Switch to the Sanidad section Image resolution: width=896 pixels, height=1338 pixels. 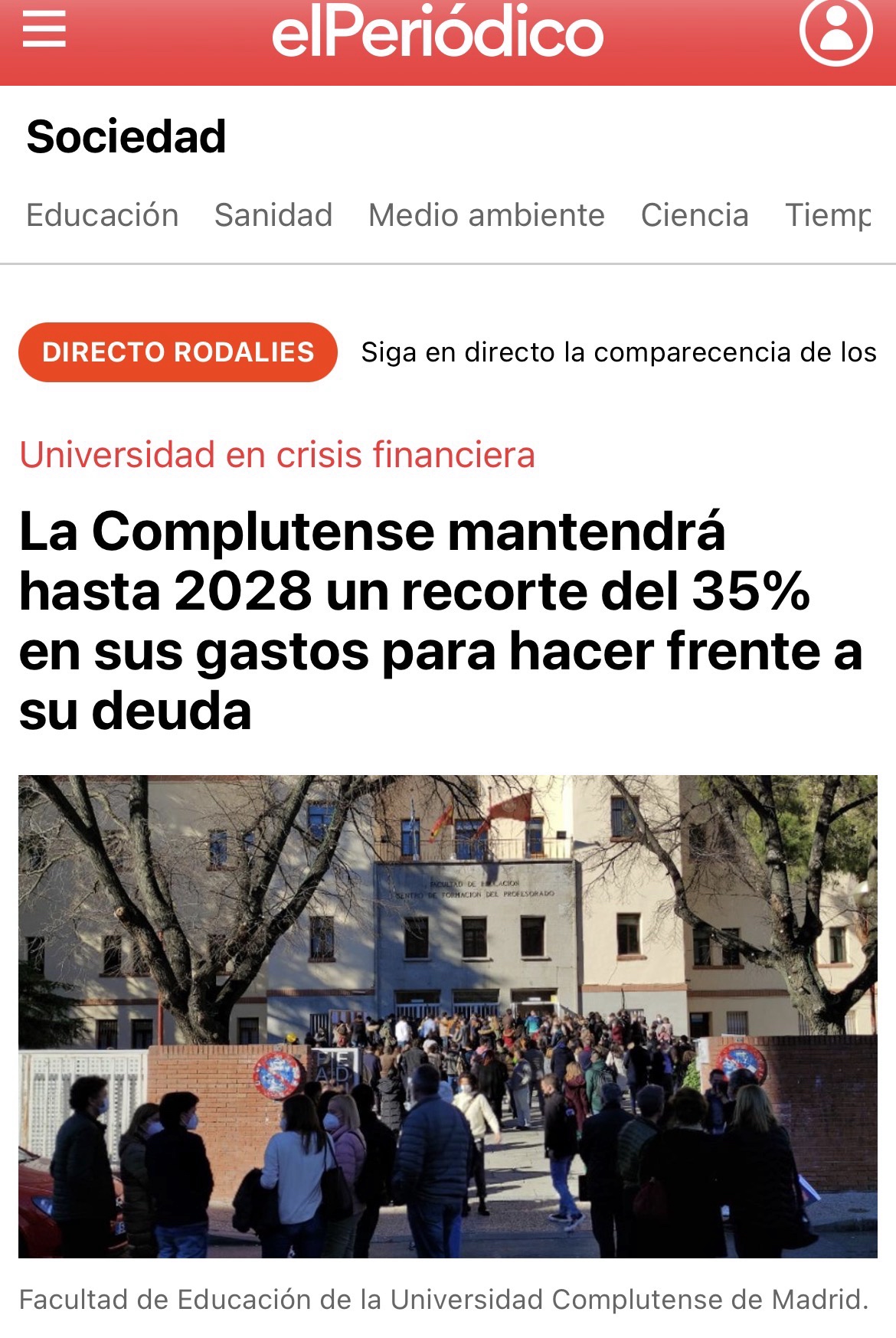point(273,215)
